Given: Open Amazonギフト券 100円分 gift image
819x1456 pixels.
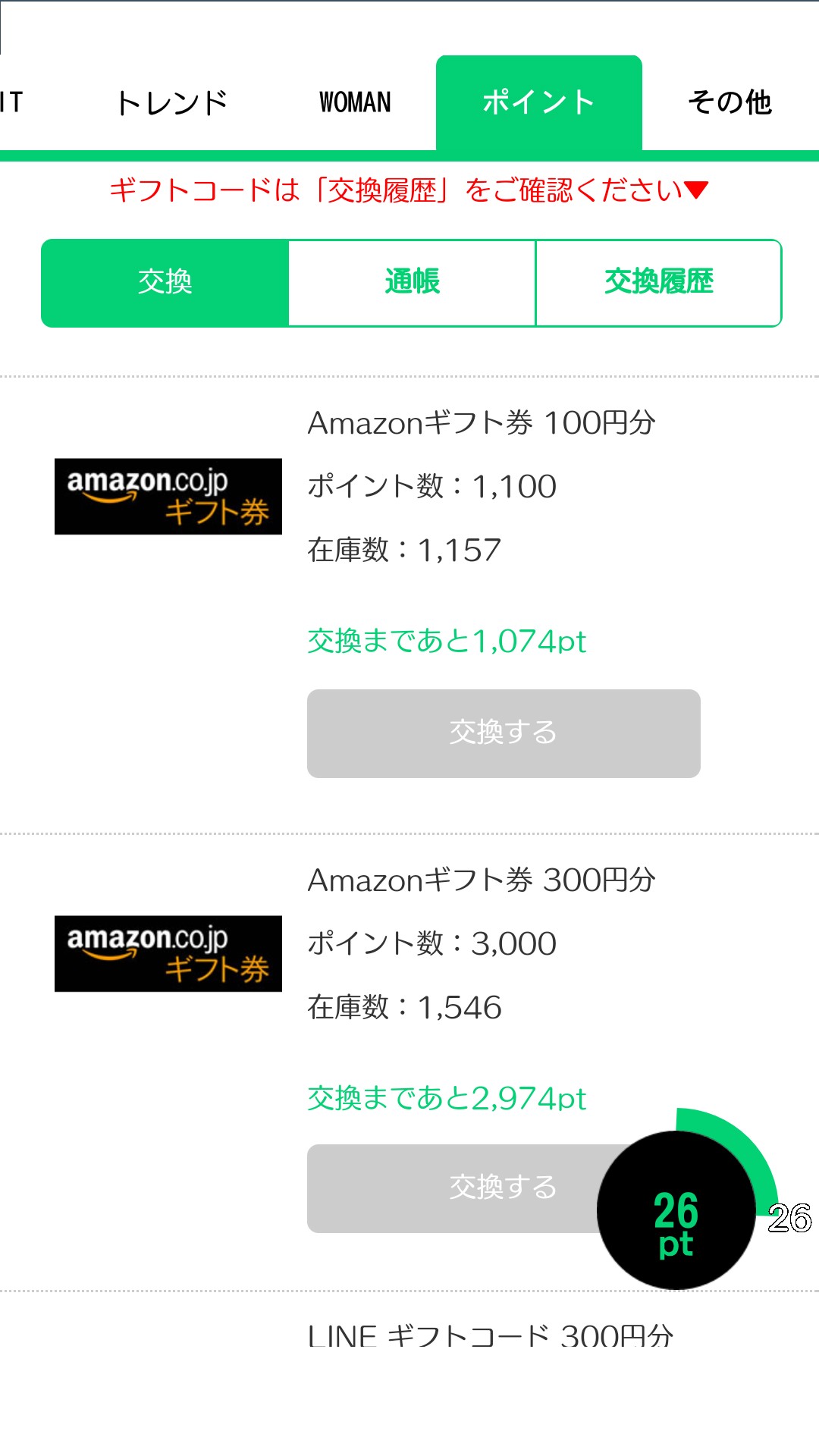Looking at the screenshot, I should (168, 497).
